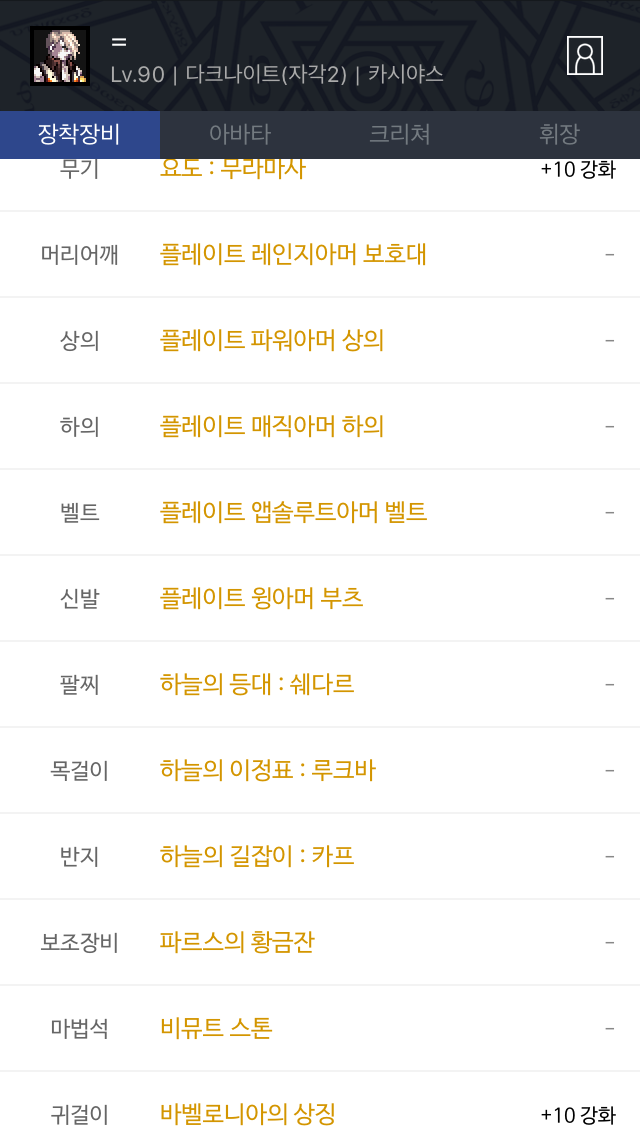Open 바벨로니아의 상징 earring details

point(247,1114)
